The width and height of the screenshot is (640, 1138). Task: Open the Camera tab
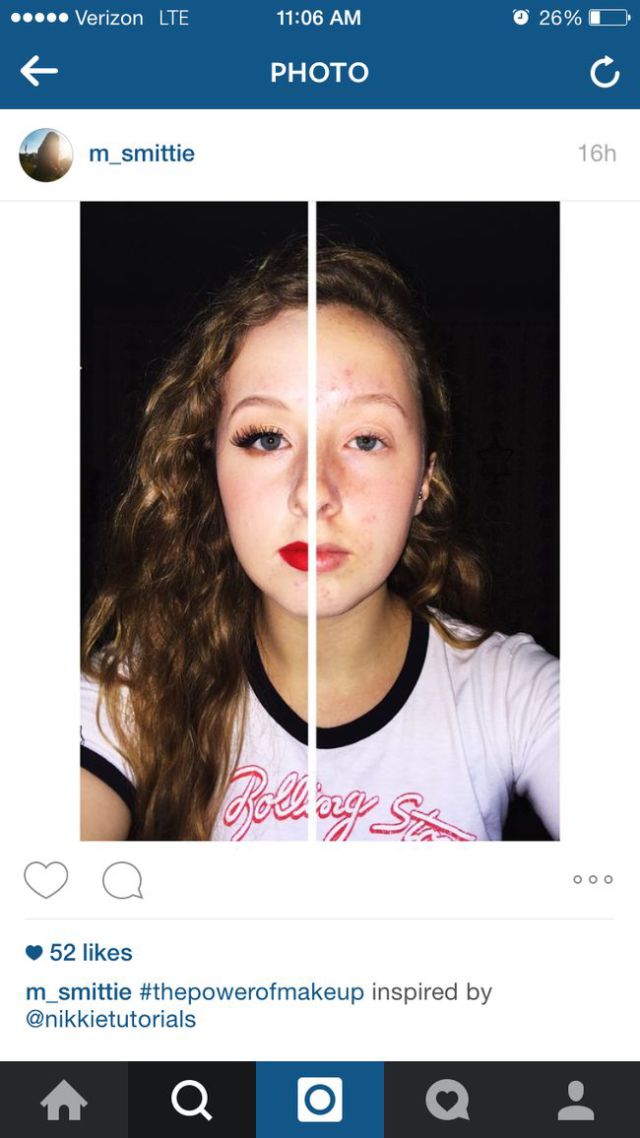click(320, 1100)
